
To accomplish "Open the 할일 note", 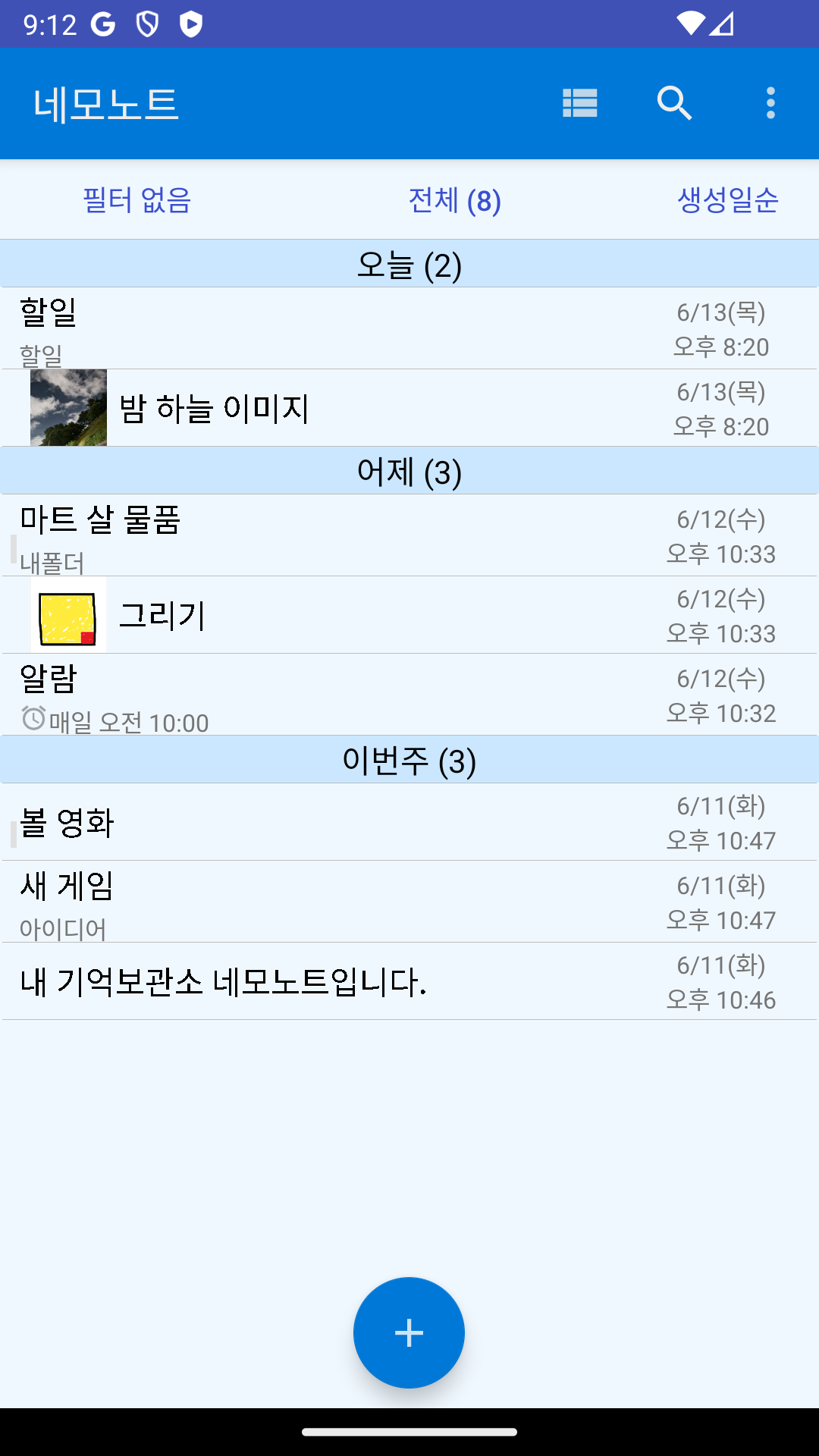I will pos(409,328).
